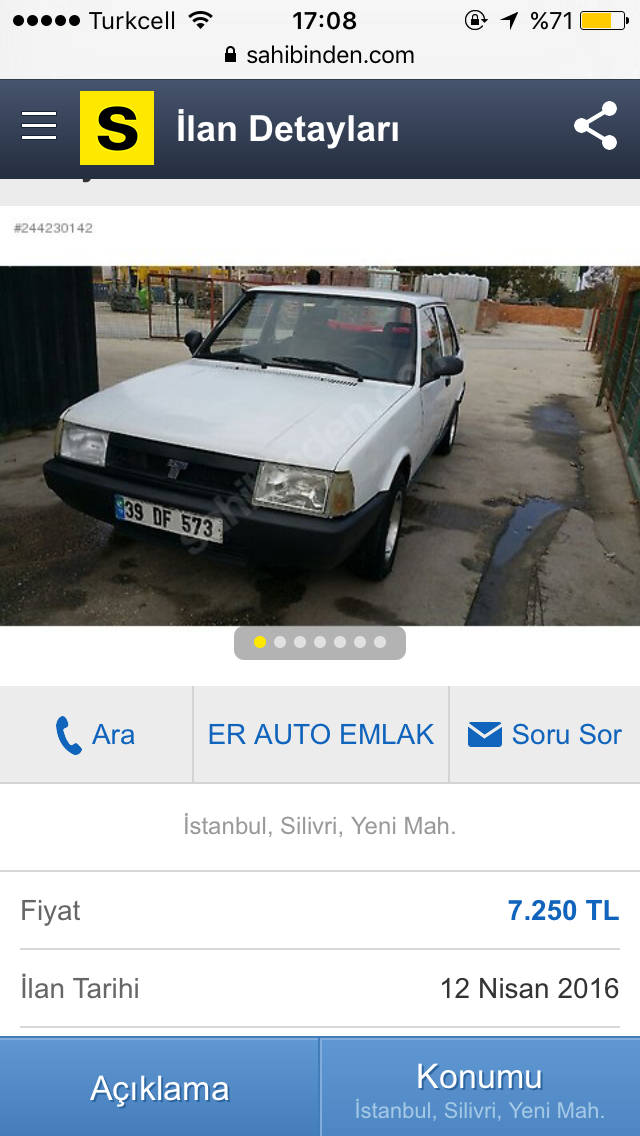Switch to the Açıklama tab
The height and width of the screenshot is (1136, 640).
tap(160, 1088)
